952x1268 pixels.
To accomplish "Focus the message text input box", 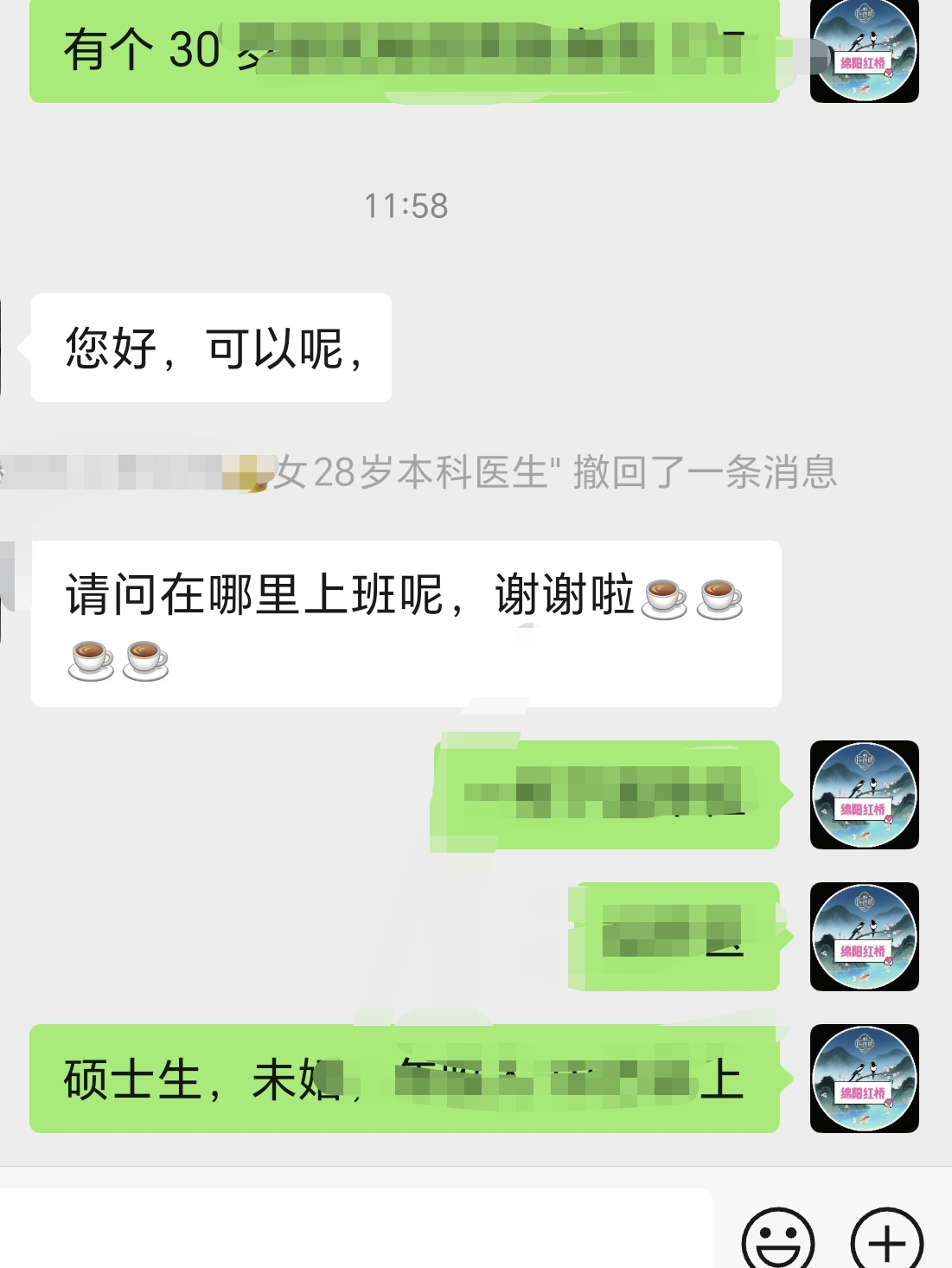I will click(x=355, y=1230).
